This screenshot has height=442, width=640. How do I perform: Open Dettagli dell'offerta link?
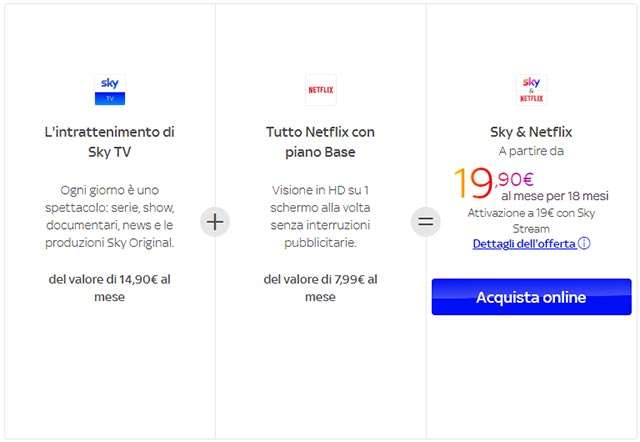(525, 244)
